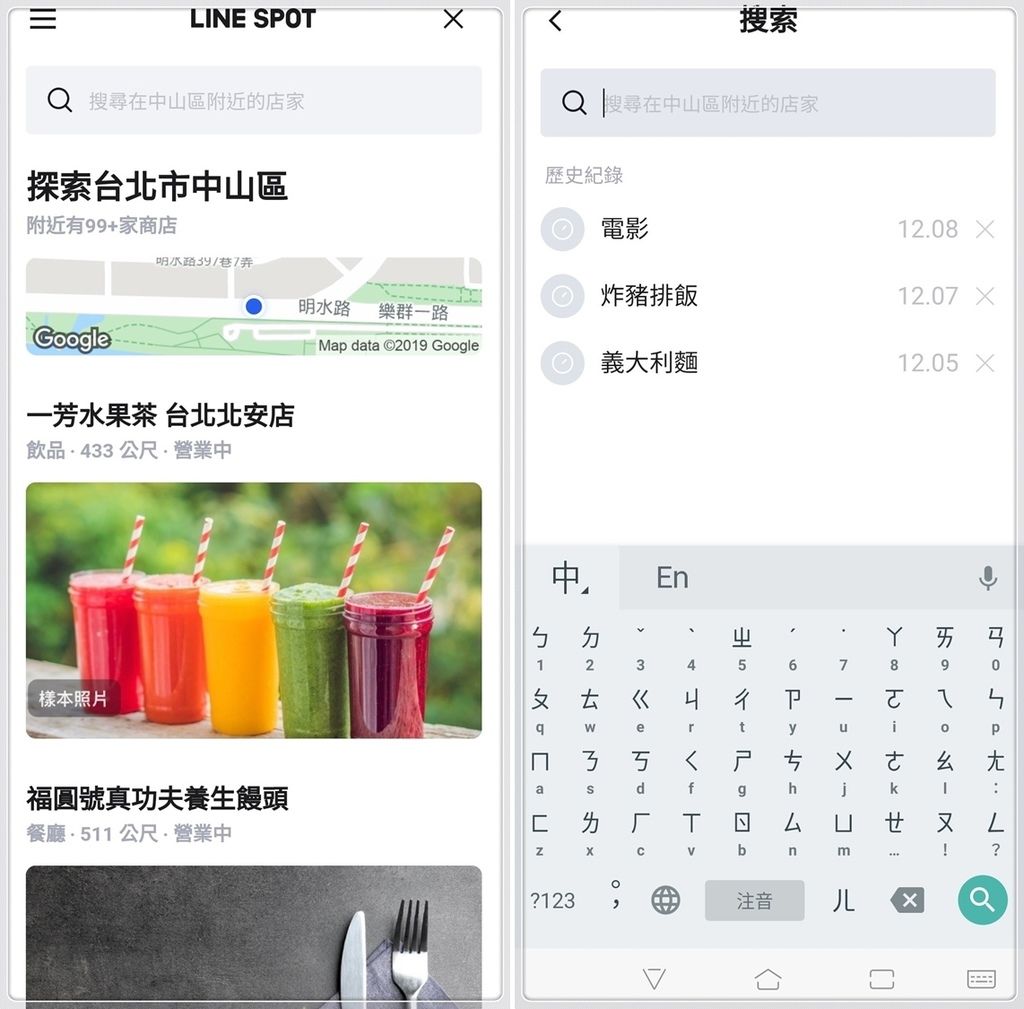Open the 福圓號真功夫養生饅頭 photo card

click(x=254, y=935)
